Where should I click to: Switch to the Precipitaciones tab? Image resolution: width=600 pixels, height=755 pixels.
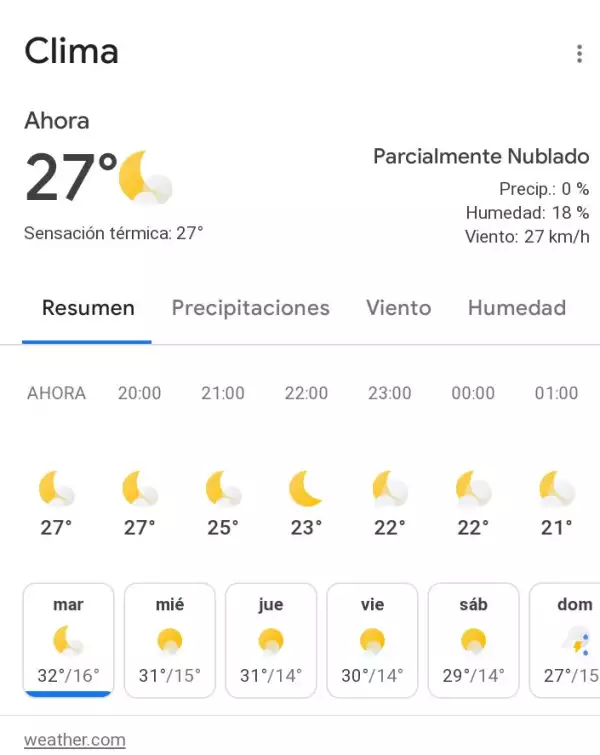click(x=250, y=308)
